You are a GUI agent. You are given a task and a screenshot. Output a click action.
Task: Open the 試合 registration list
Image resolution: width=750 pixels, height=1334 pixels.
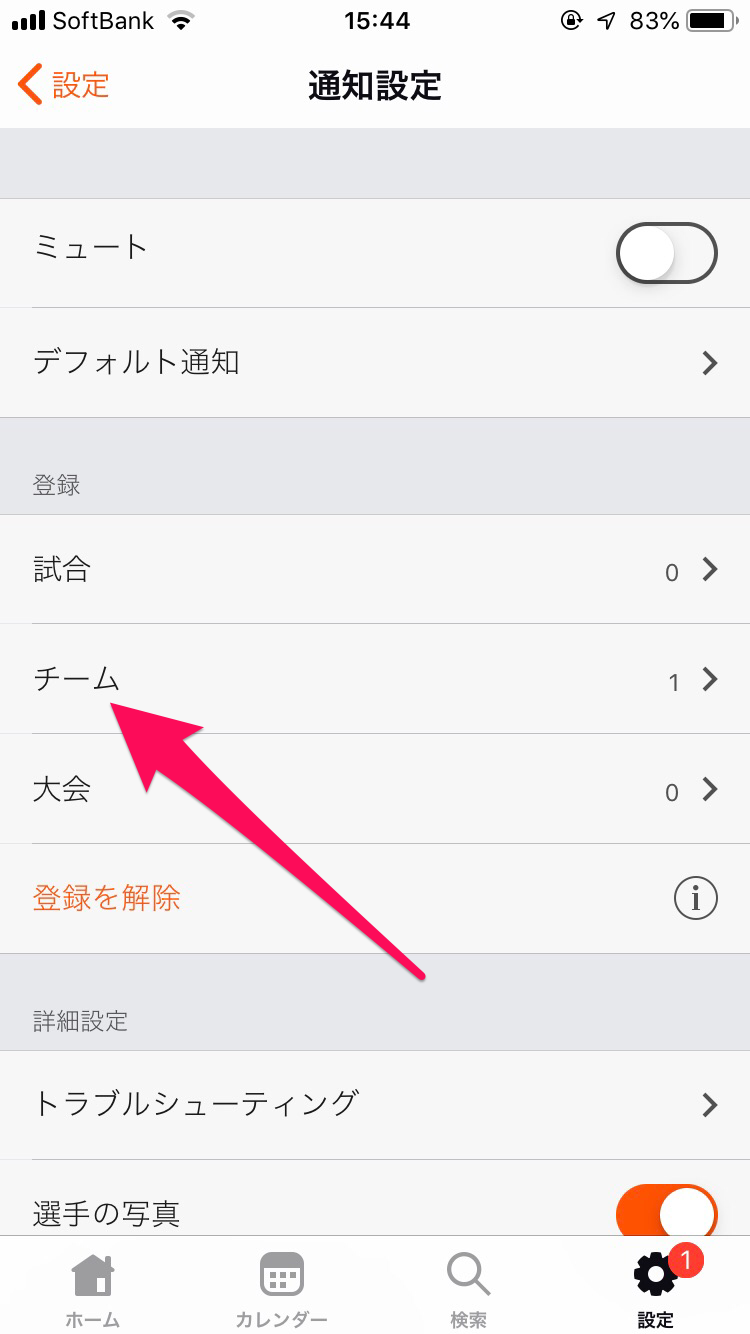375,570
